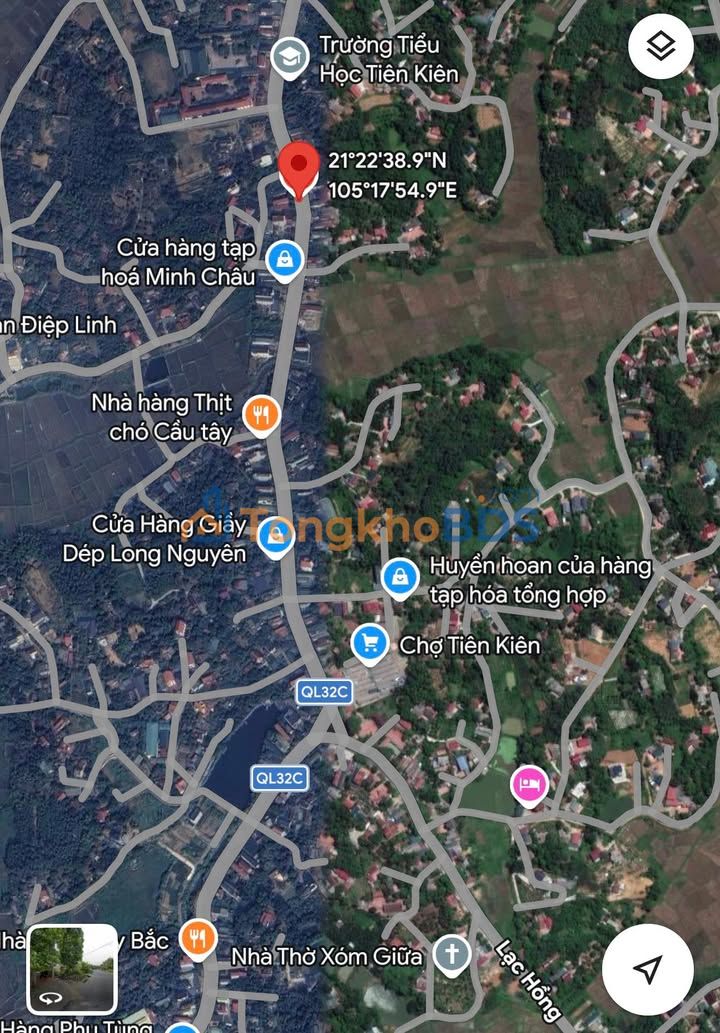Viewport: 720px width, 1033px height.
Task: Select Nhà hàng Thịt chó Cầu tây restaurant
Action: pyautogui.click(x=261, y=416)
